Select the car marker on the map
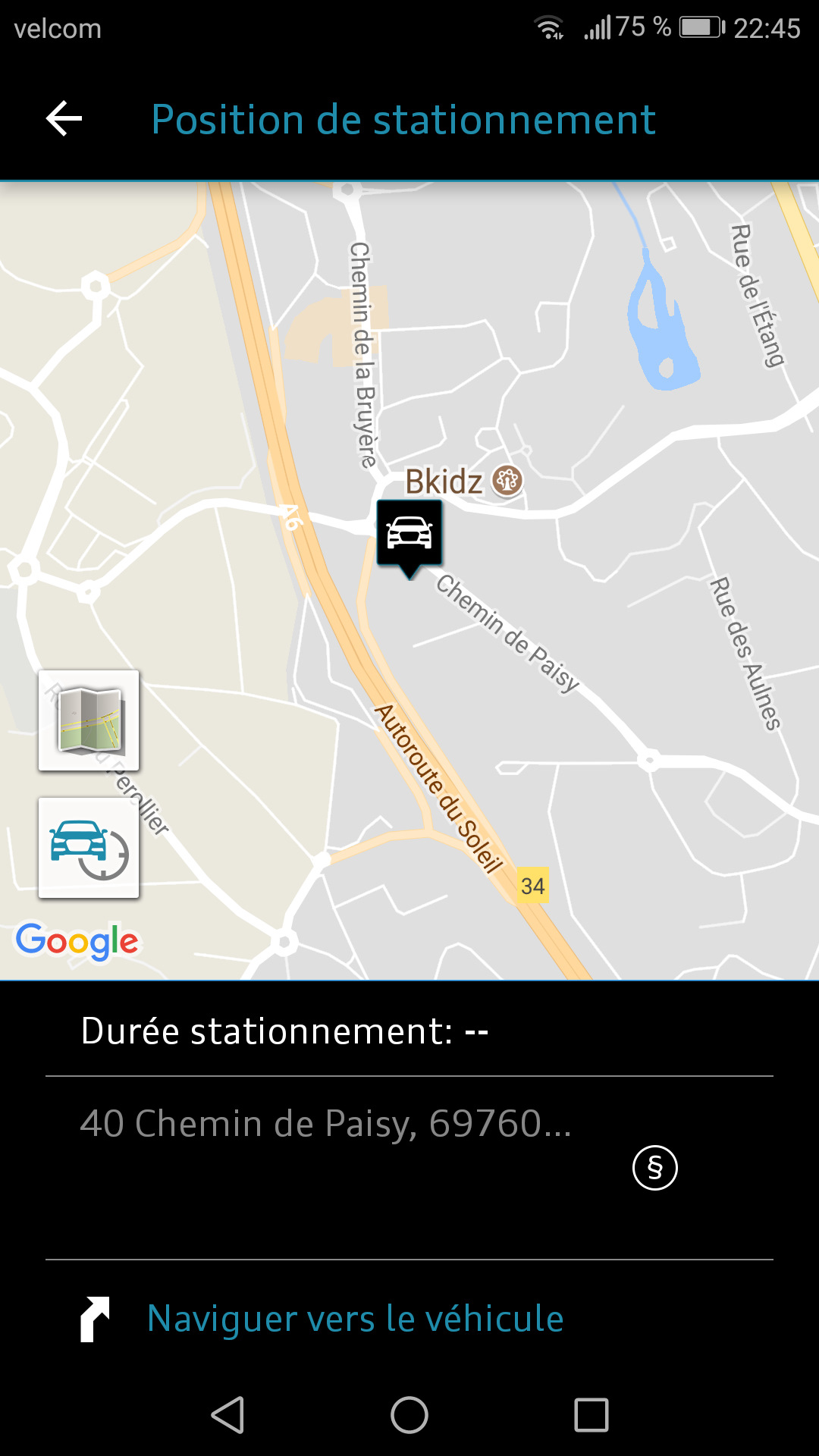The image size is (819, 1456). click(x=409, y=535)
